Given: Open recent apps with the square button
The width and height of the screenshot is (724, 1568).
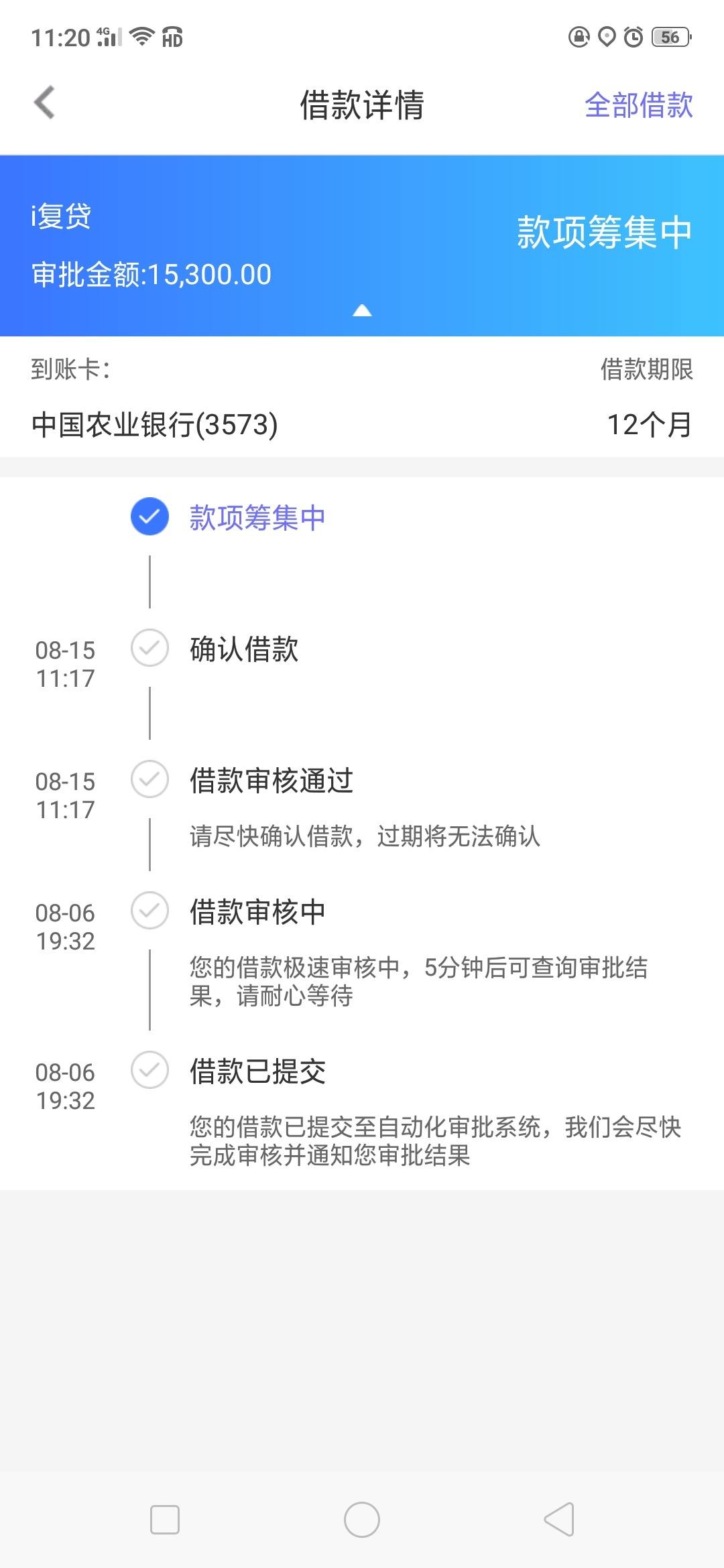Looking at the screenshot, I should [x=165, y=1519].
